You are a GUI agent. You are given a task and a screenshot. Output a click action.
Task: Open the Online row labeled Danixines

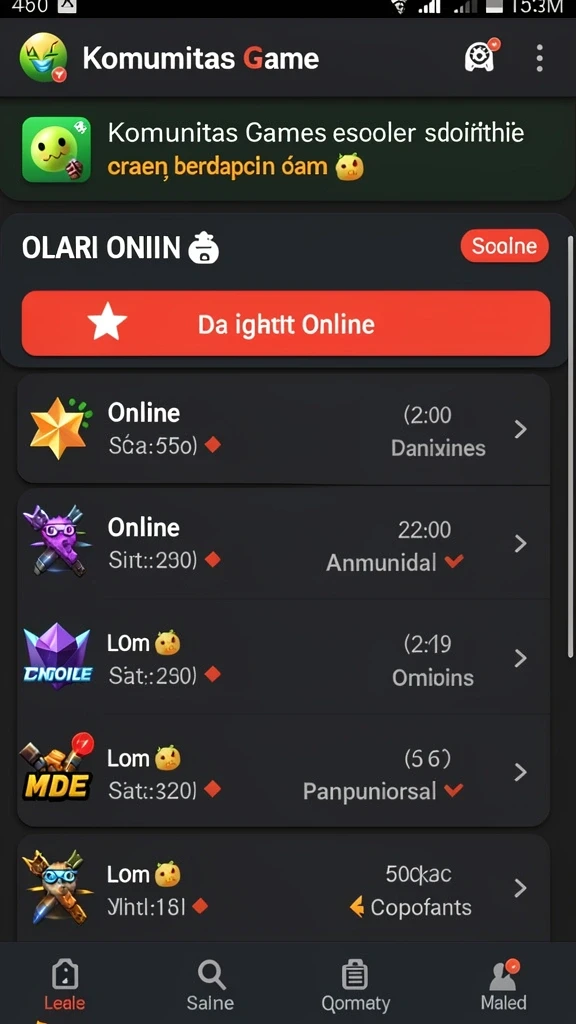pyautogui.click(x=283, y=430)
